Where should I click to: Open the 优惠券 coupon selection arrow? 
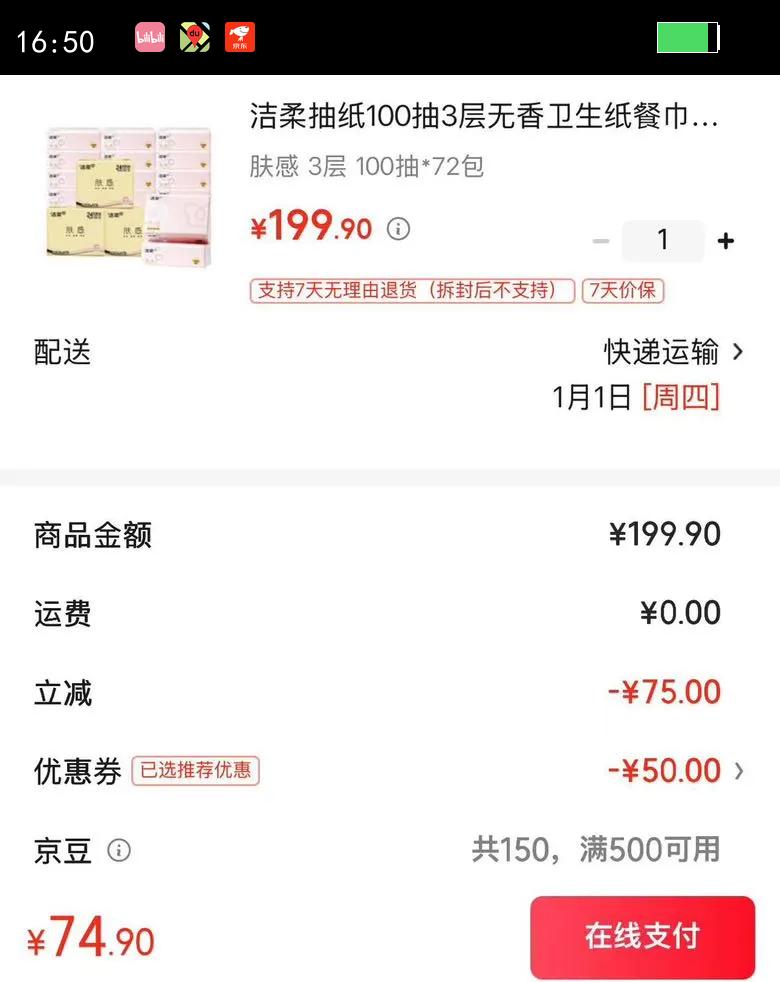pos(738,770)
